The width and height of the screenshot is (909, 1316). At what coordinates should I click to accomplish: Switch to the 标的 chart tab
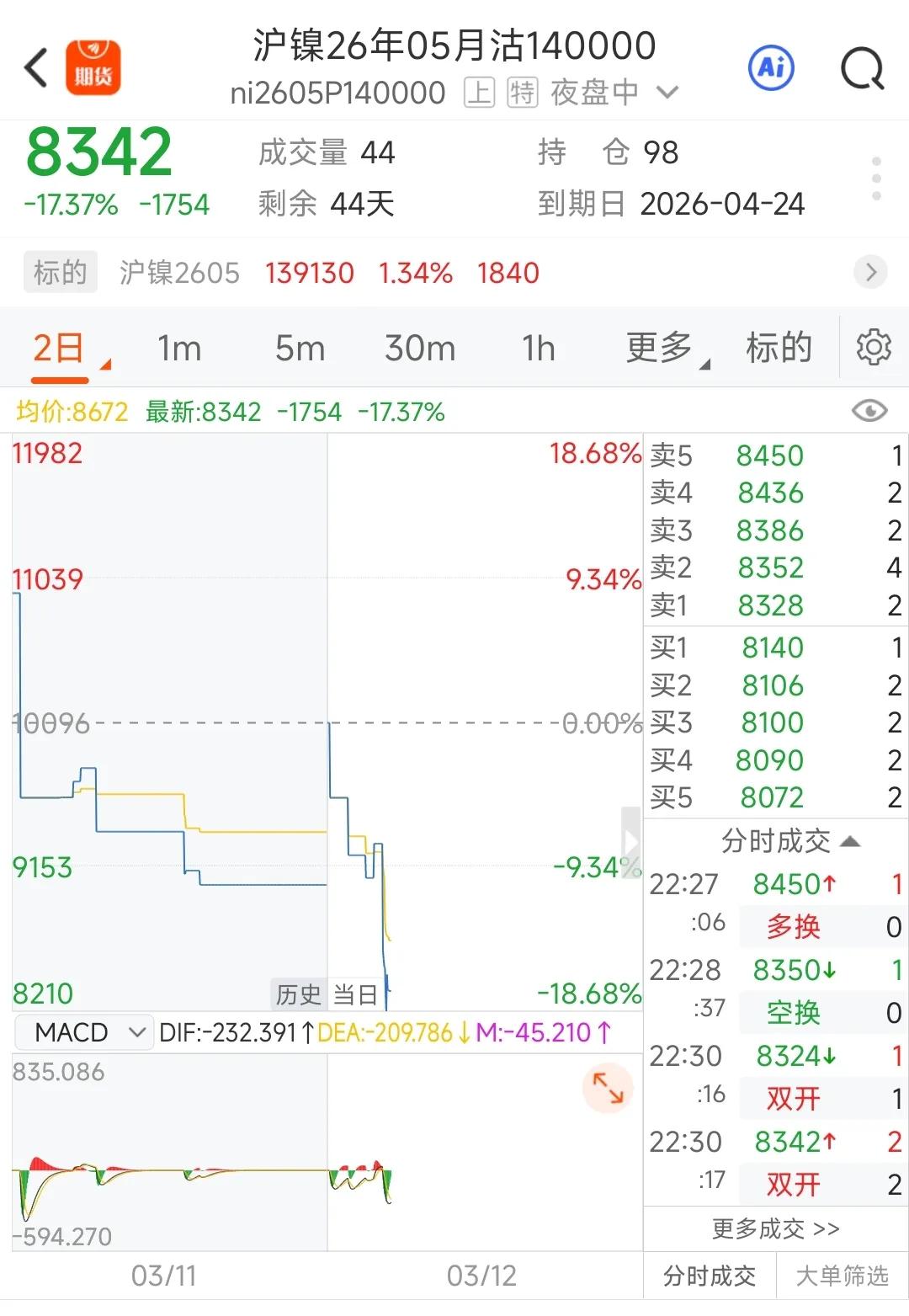point(779,348)
